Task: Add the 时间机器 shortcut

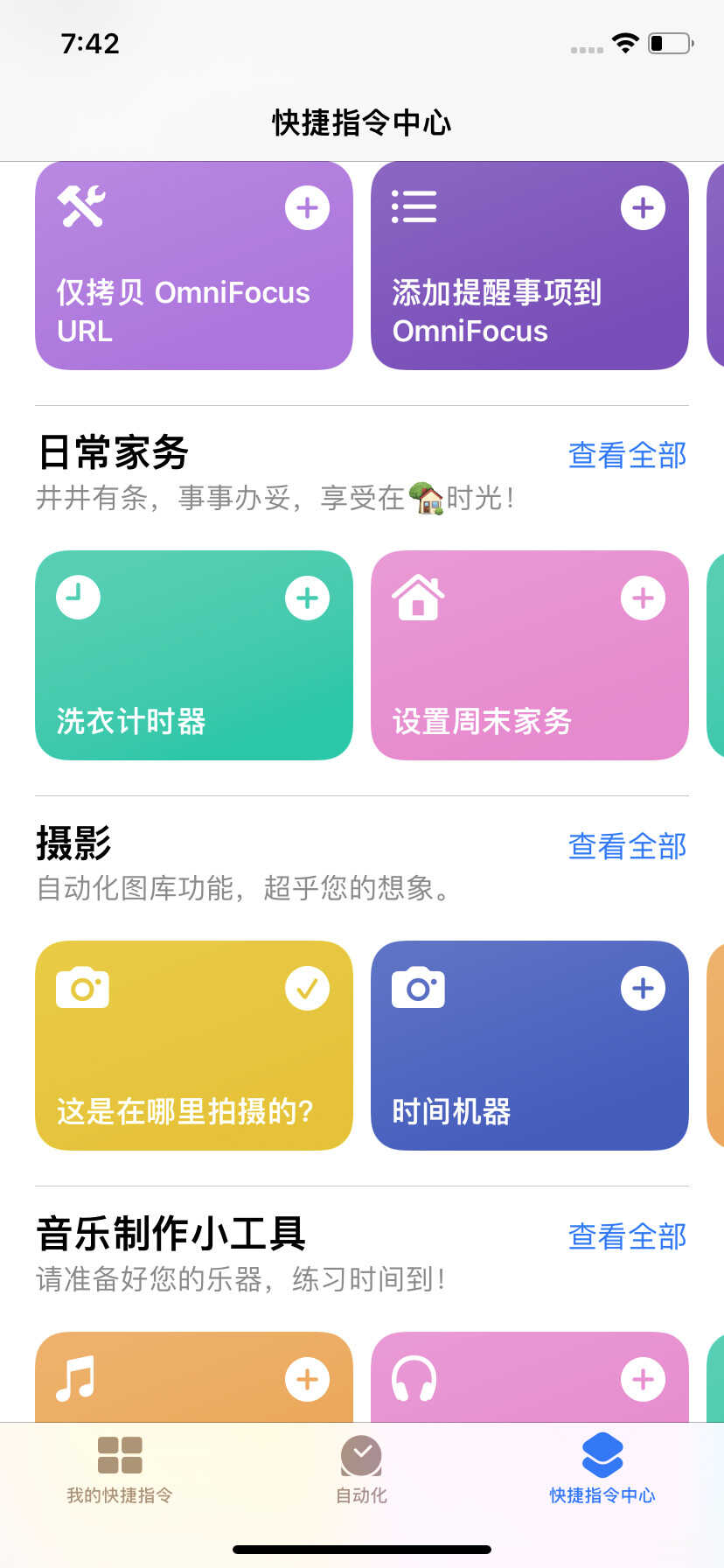Action: click(643, 989)
